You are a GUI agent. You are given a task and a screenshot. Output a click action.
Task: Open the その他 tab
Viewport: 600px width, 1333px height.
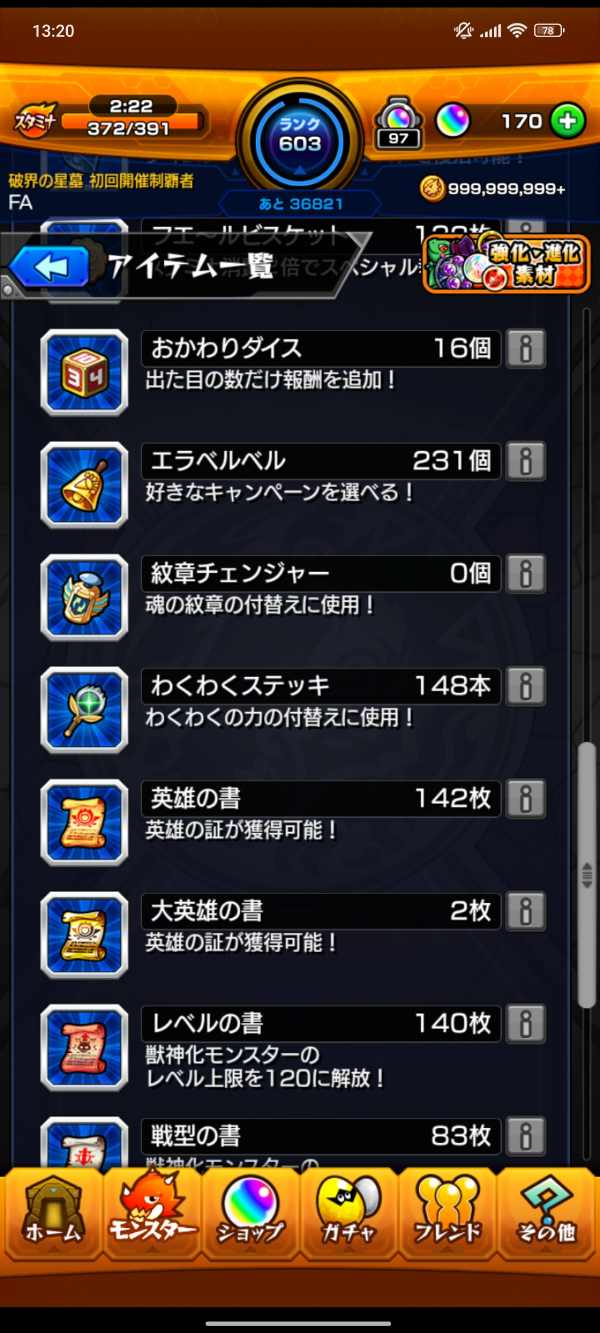click(546, 1210)
